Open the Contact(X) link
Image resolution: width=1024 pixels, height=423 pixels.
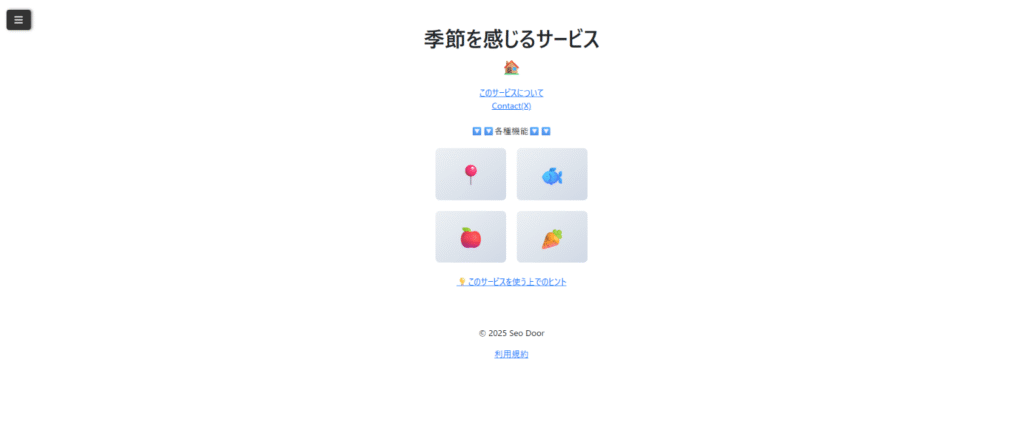point(511,106)
